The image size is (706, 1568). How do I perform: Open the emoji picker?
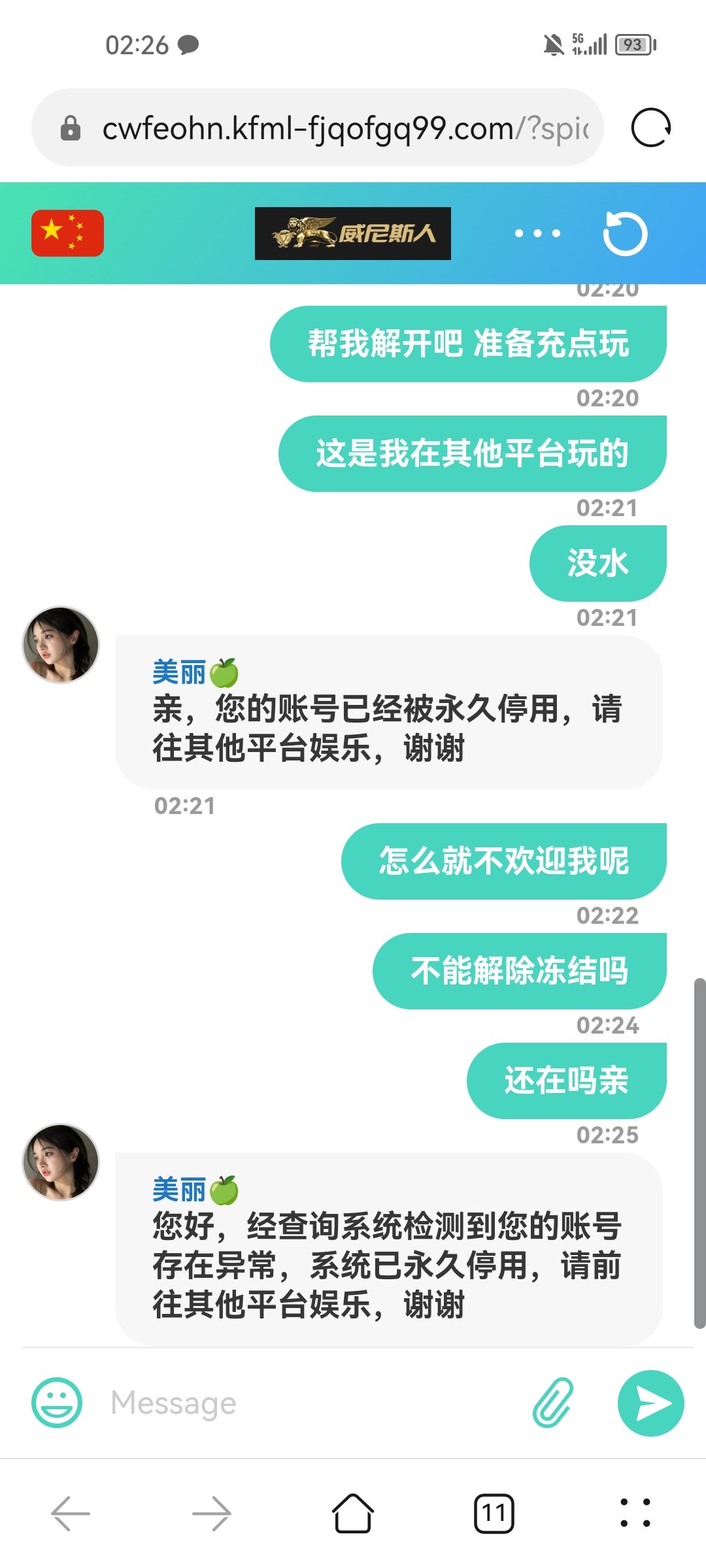click(x=57, y=1403)
